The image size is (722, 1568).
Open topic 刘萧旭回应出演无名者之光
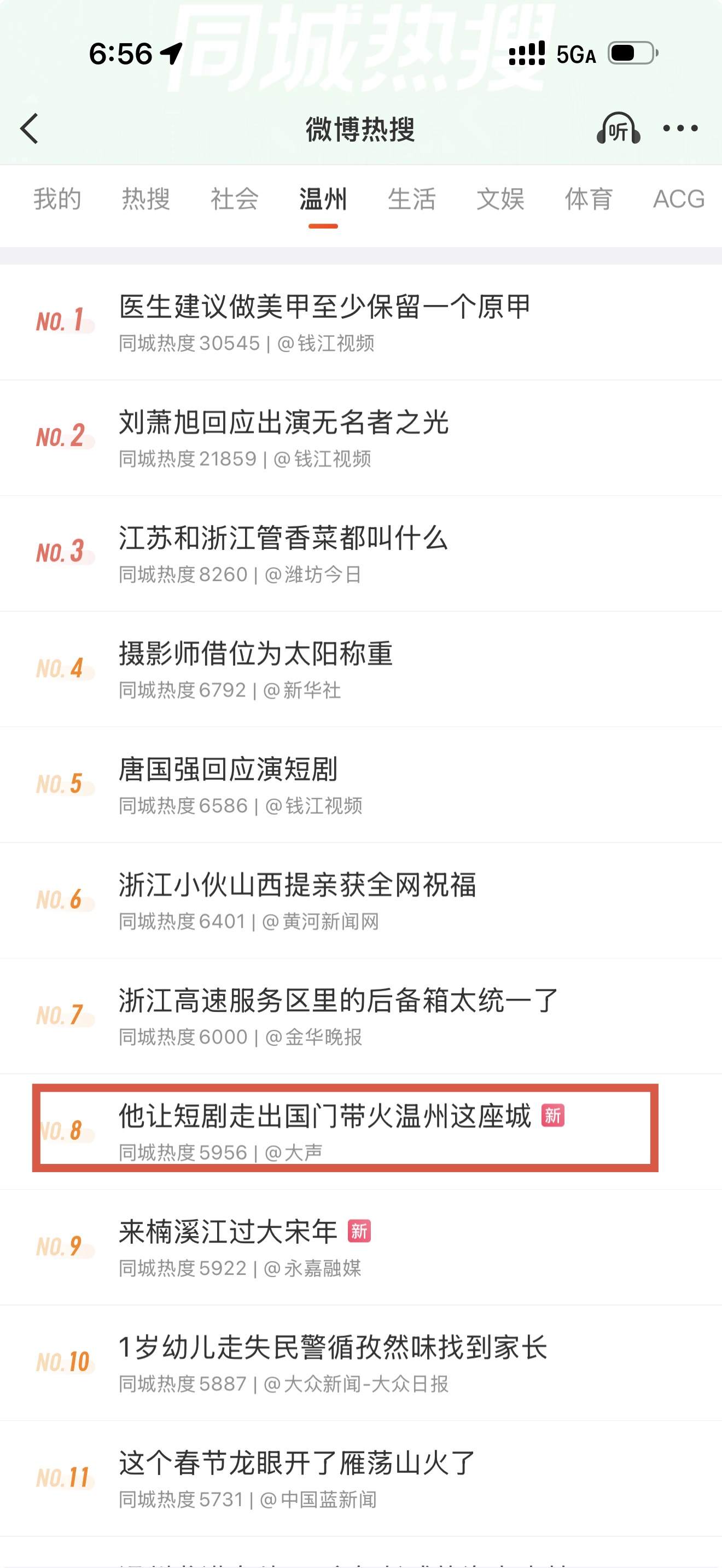pyautogui.click(x=284, y=423)
